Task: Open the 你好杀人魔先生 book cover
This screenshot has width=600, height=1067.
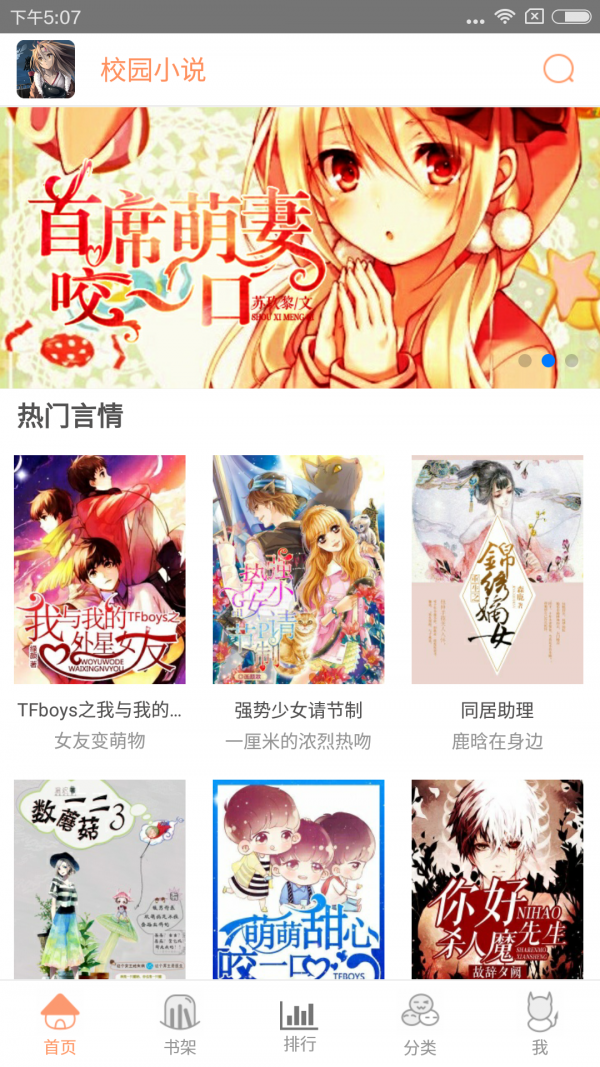Action: coord(497,879)
